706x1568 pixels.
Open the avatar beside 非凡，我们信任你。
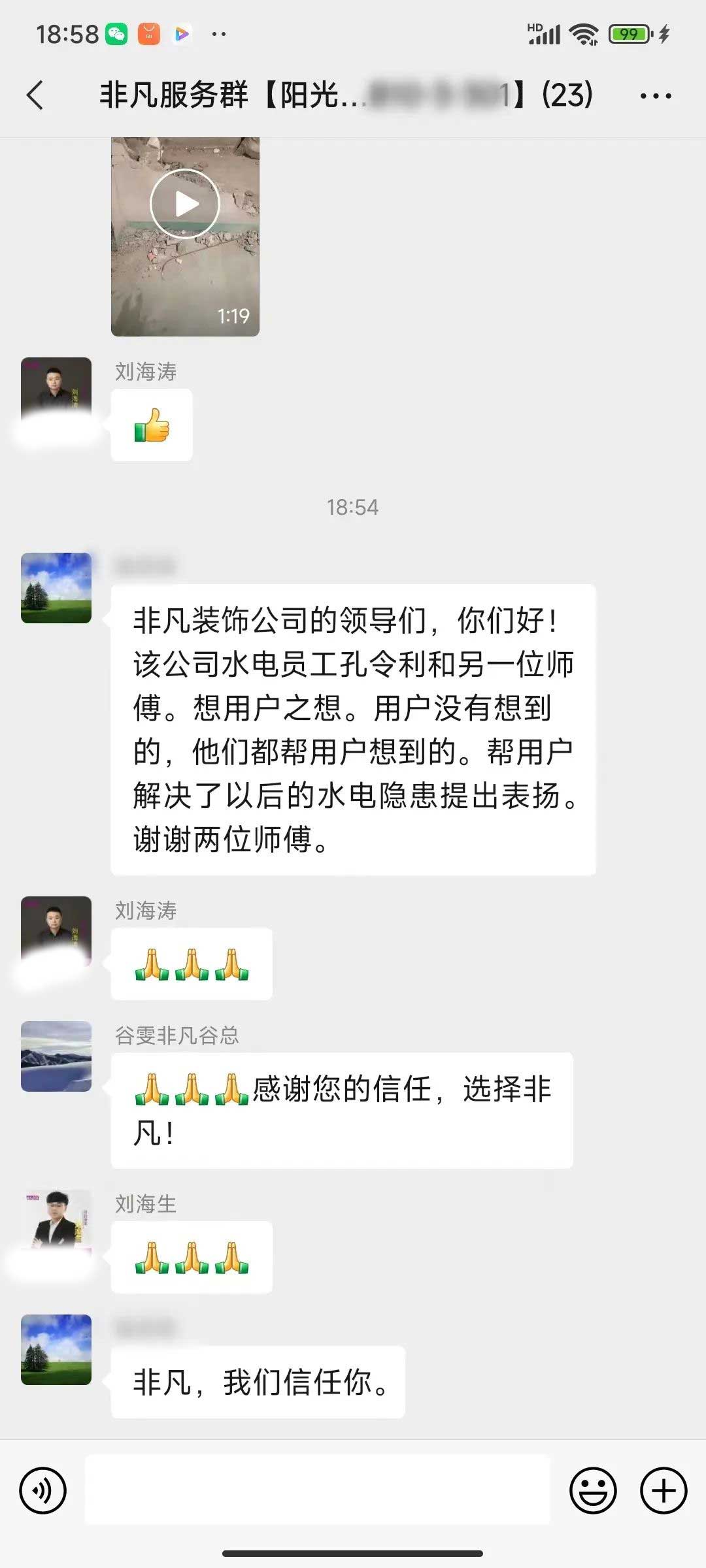coord(56,1350)
